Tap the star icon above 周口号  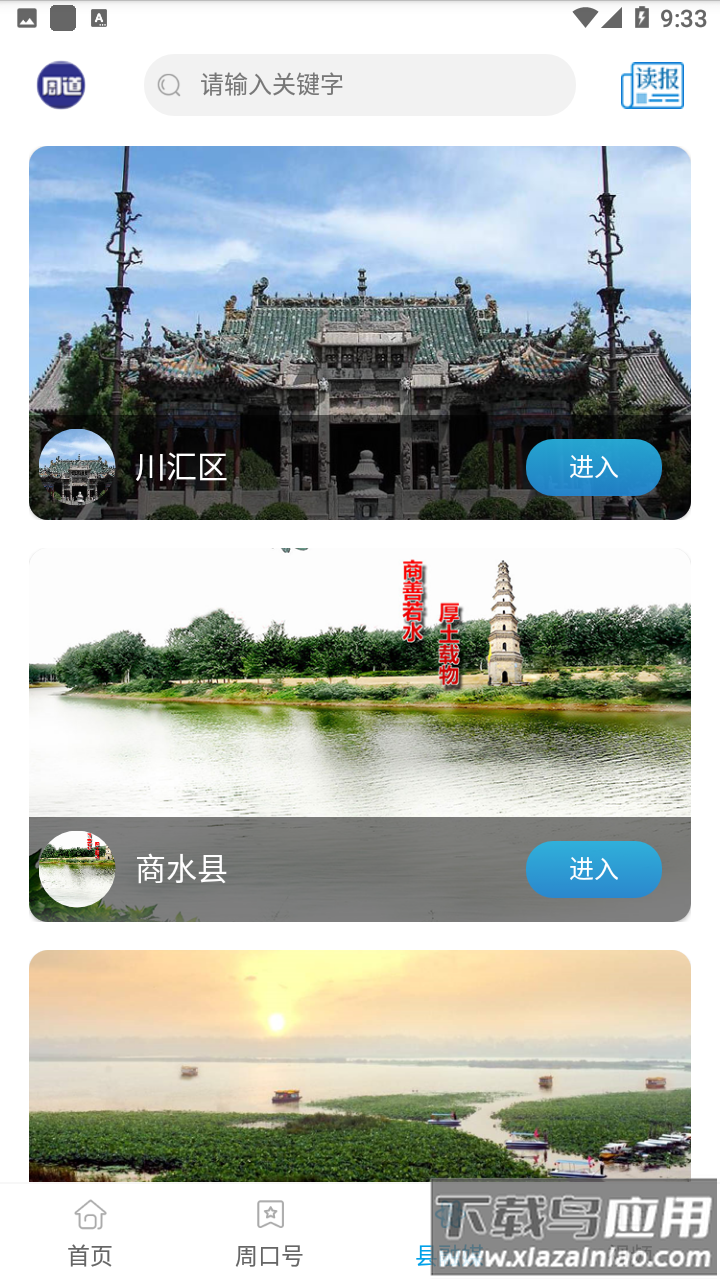click(x=270, y=1213)
